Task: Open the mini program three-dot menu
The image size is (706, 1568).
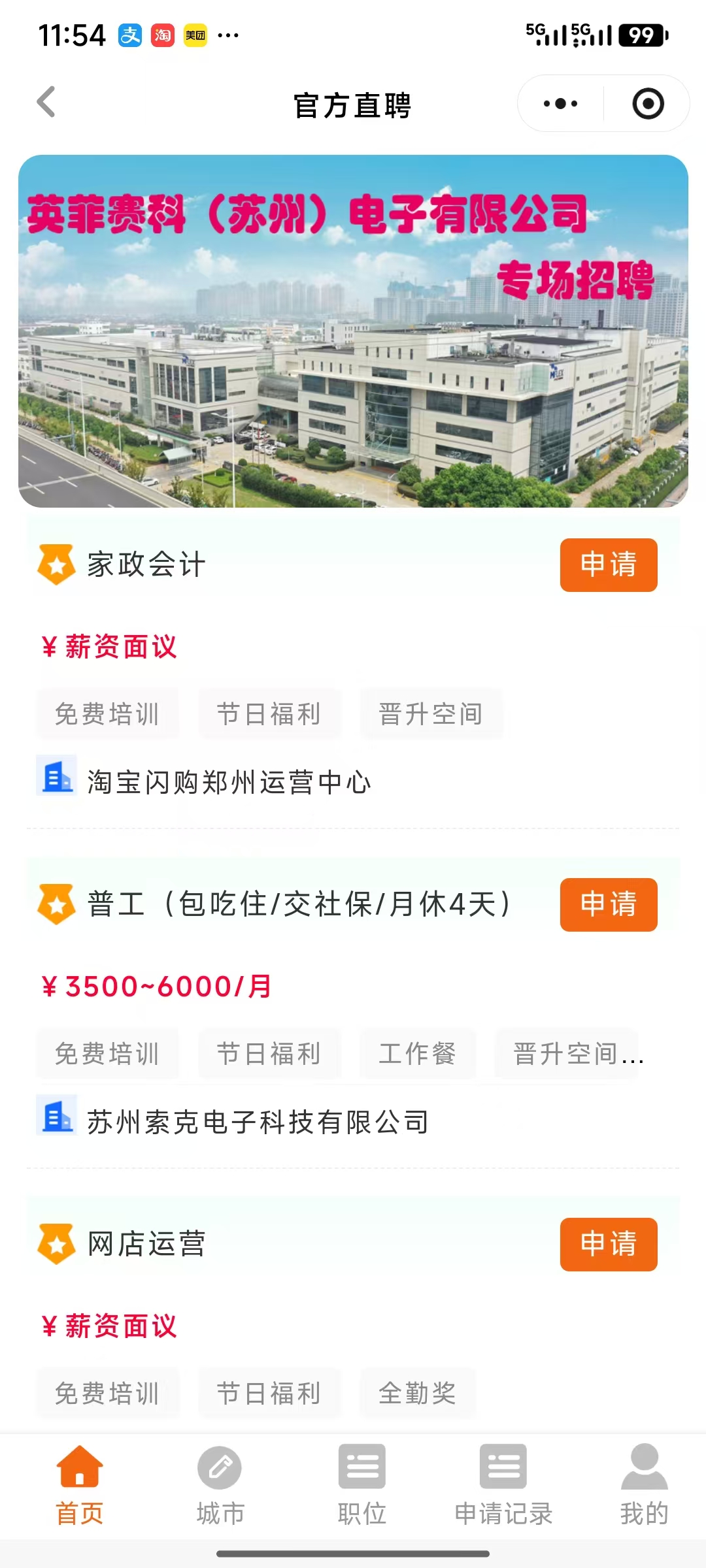Action: pyautogui.click(x=561, y=104)
